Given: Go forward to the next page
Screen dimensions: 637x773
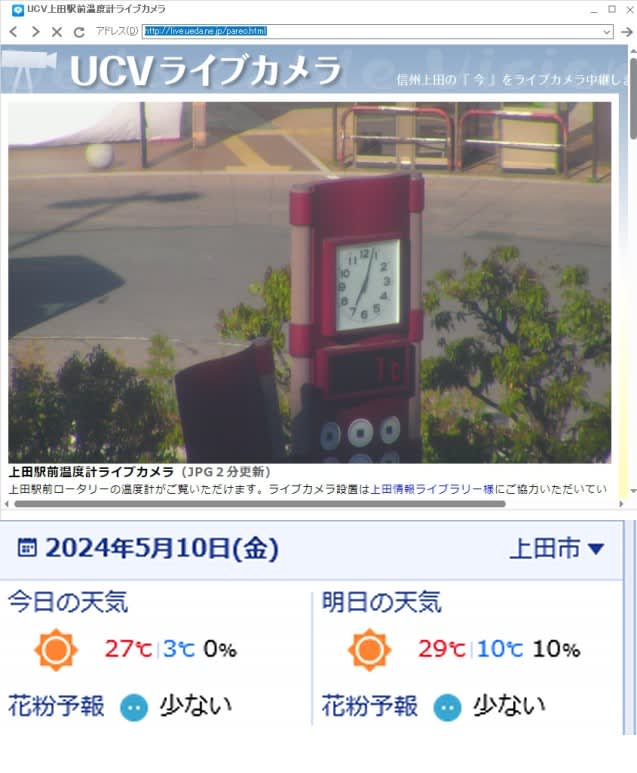Looking at the screenshot, I should [x=35, y=32].
